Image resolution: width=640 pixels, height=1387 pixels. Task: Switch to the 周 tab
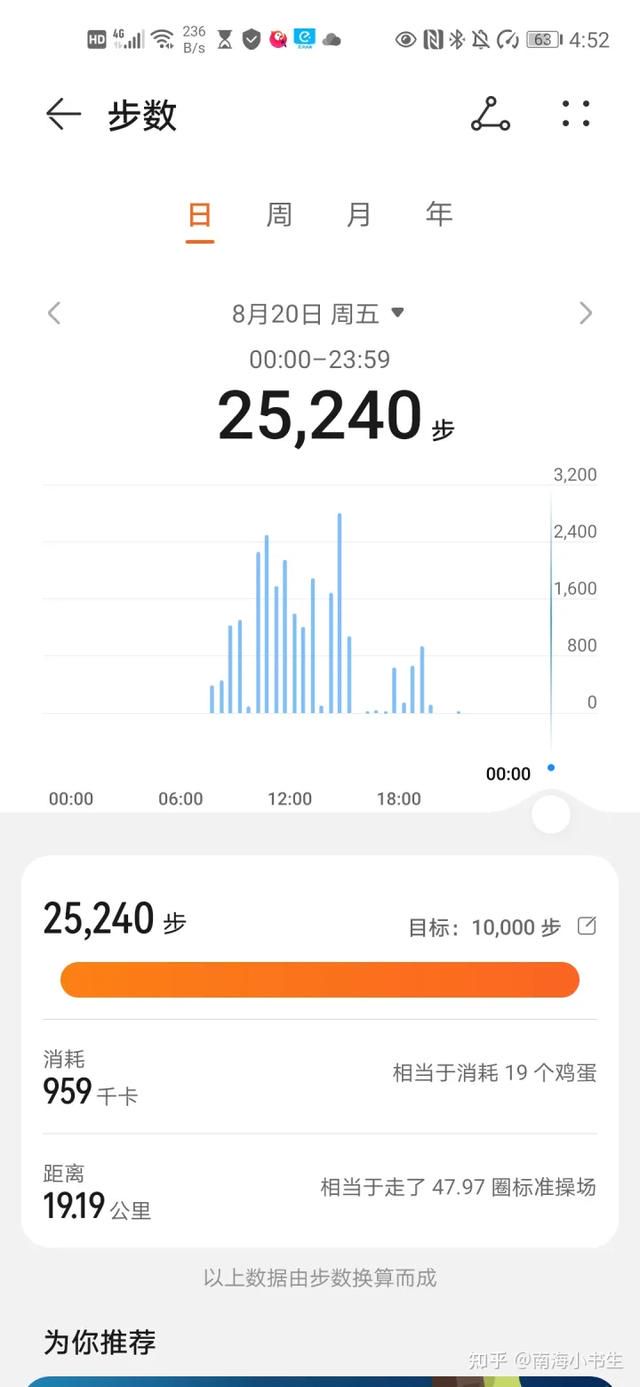pos(279,214)
